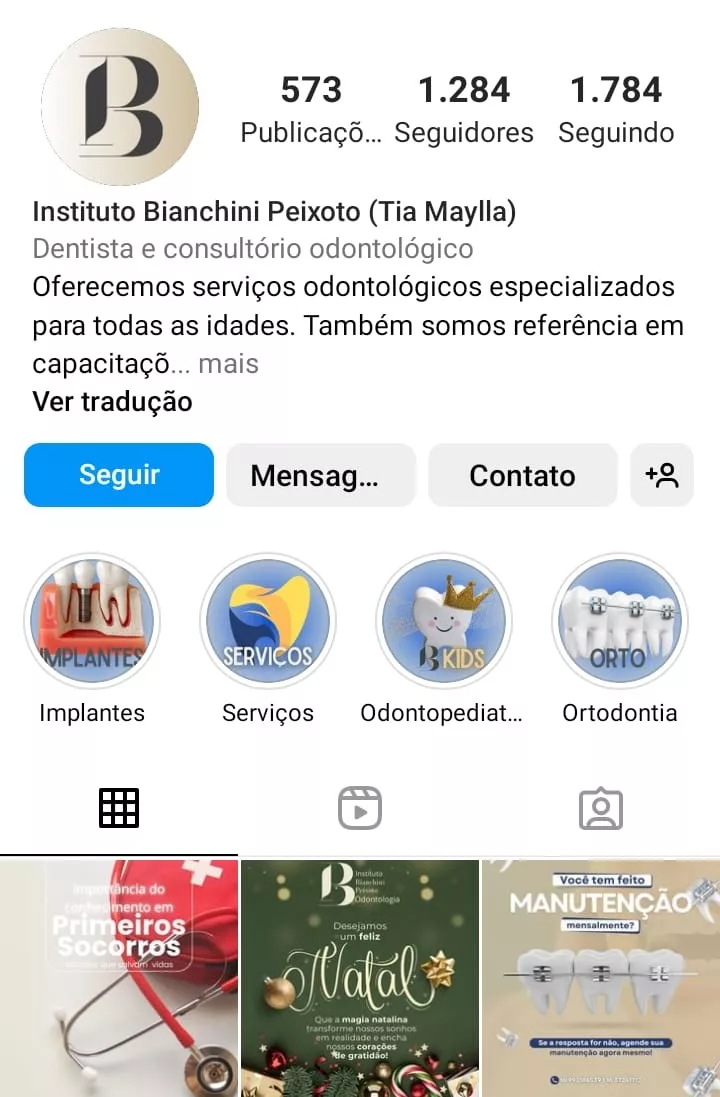View the Serviços highlight

coord(268,622)
